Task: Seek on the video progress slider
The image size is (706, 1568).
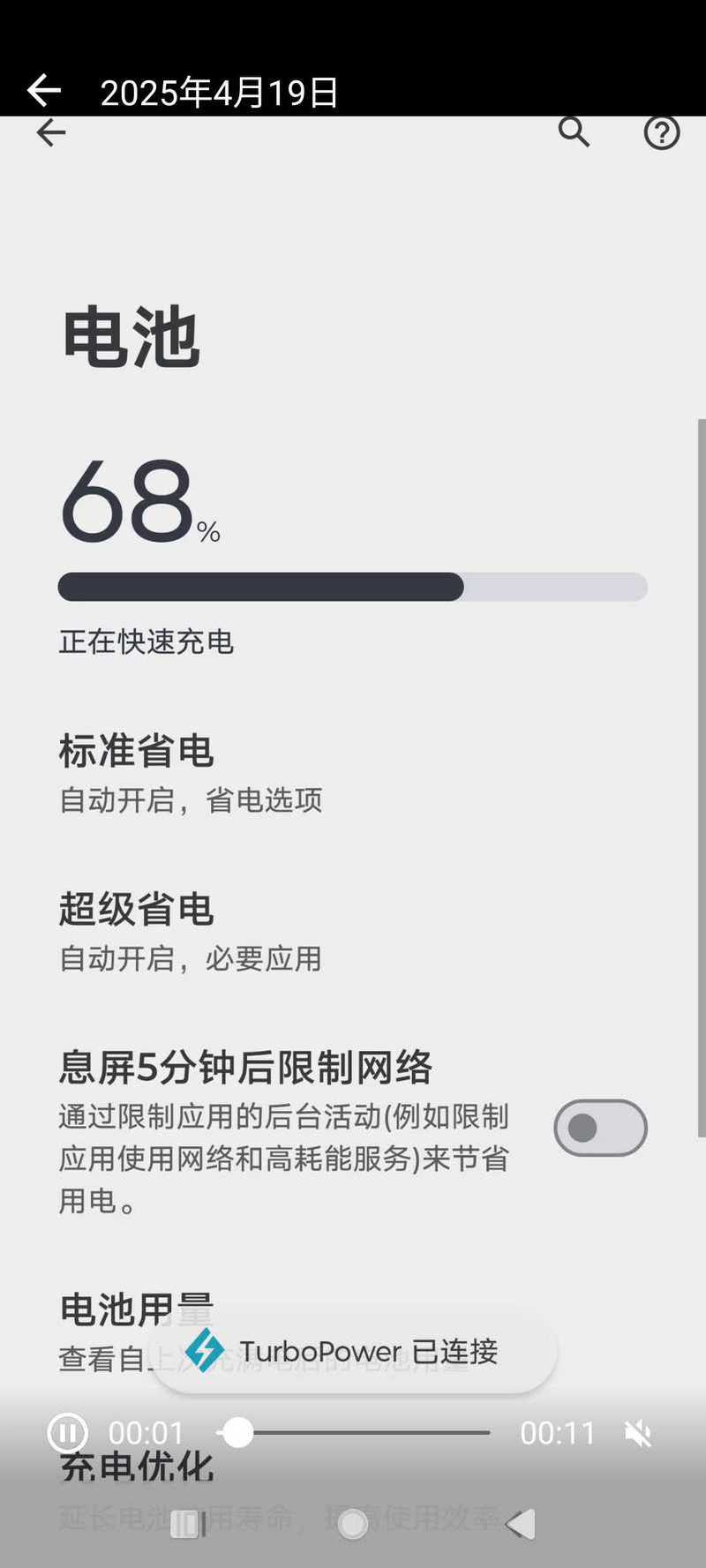Action: pos(353,1433)
